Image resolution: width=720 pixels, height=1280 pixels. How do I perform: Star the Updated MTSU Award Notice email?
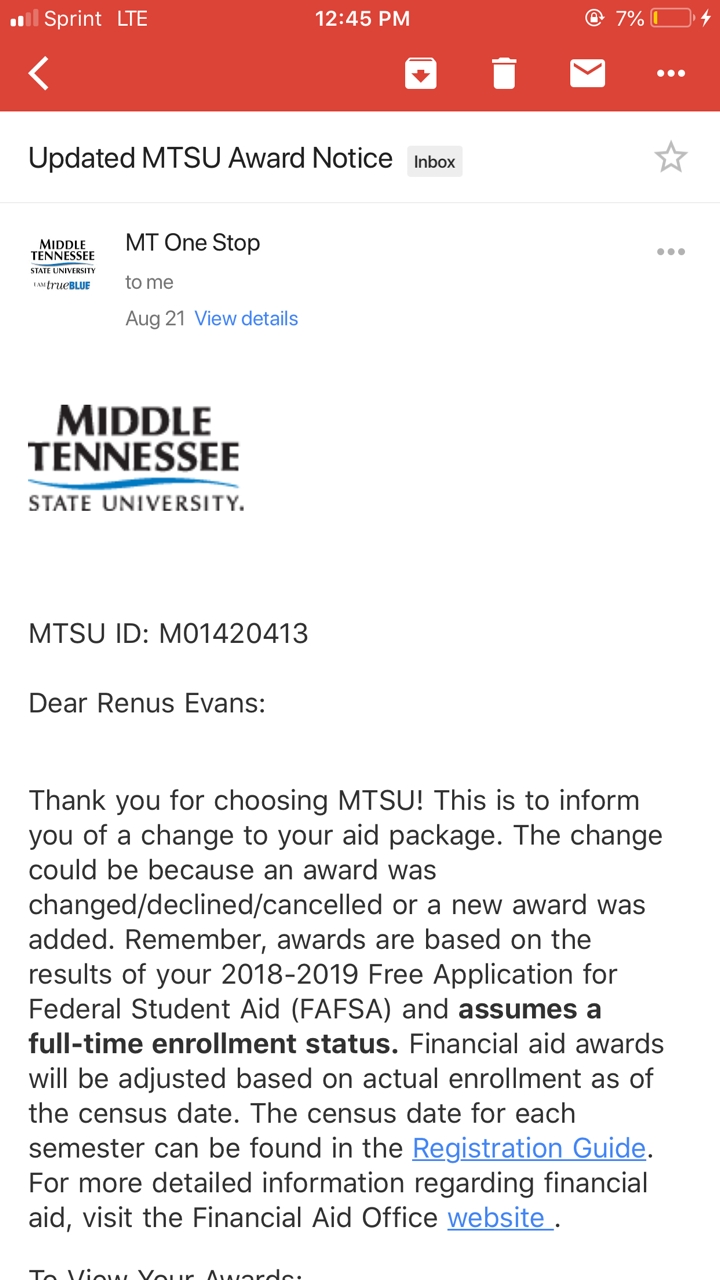670,158
